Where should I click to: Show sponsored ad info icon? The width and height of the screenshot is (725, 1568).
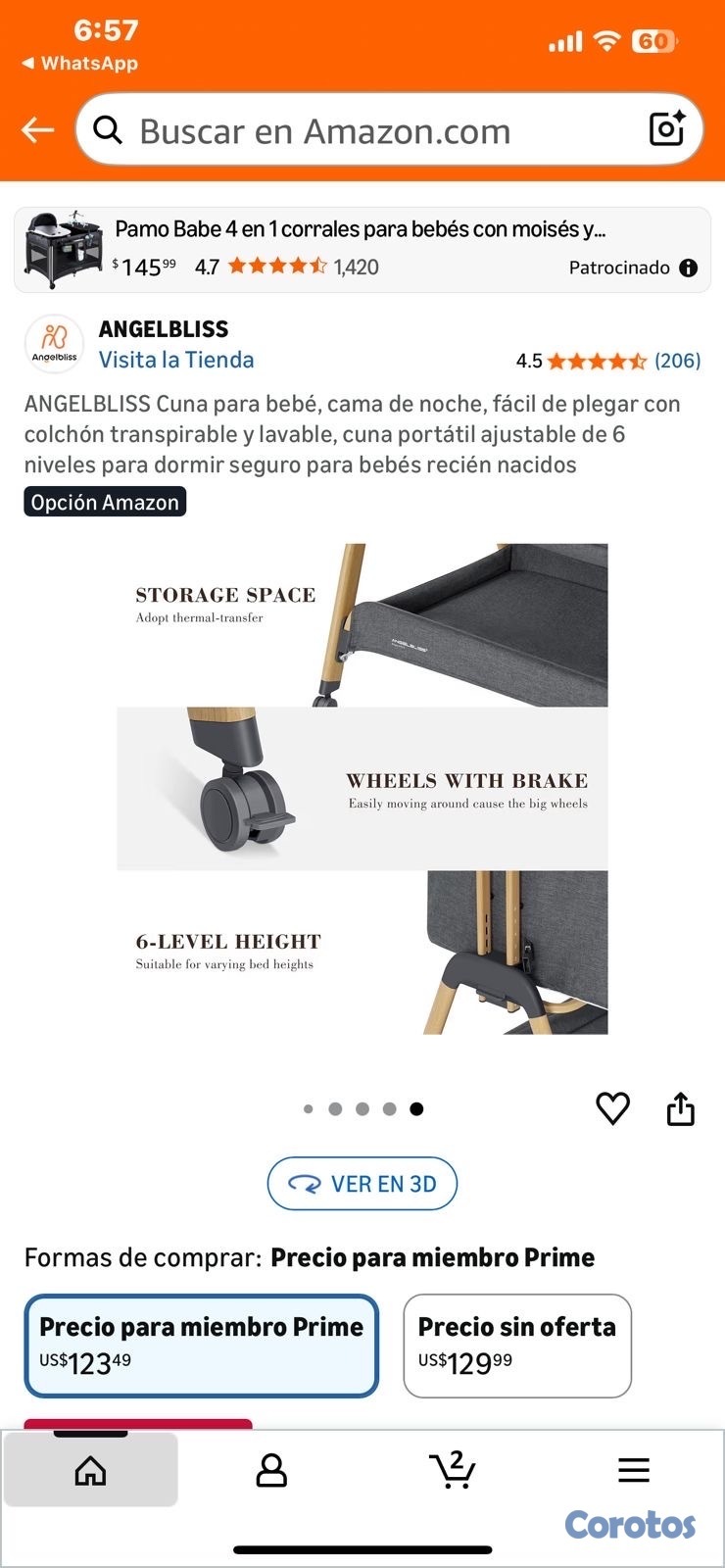tap(689, 268)
